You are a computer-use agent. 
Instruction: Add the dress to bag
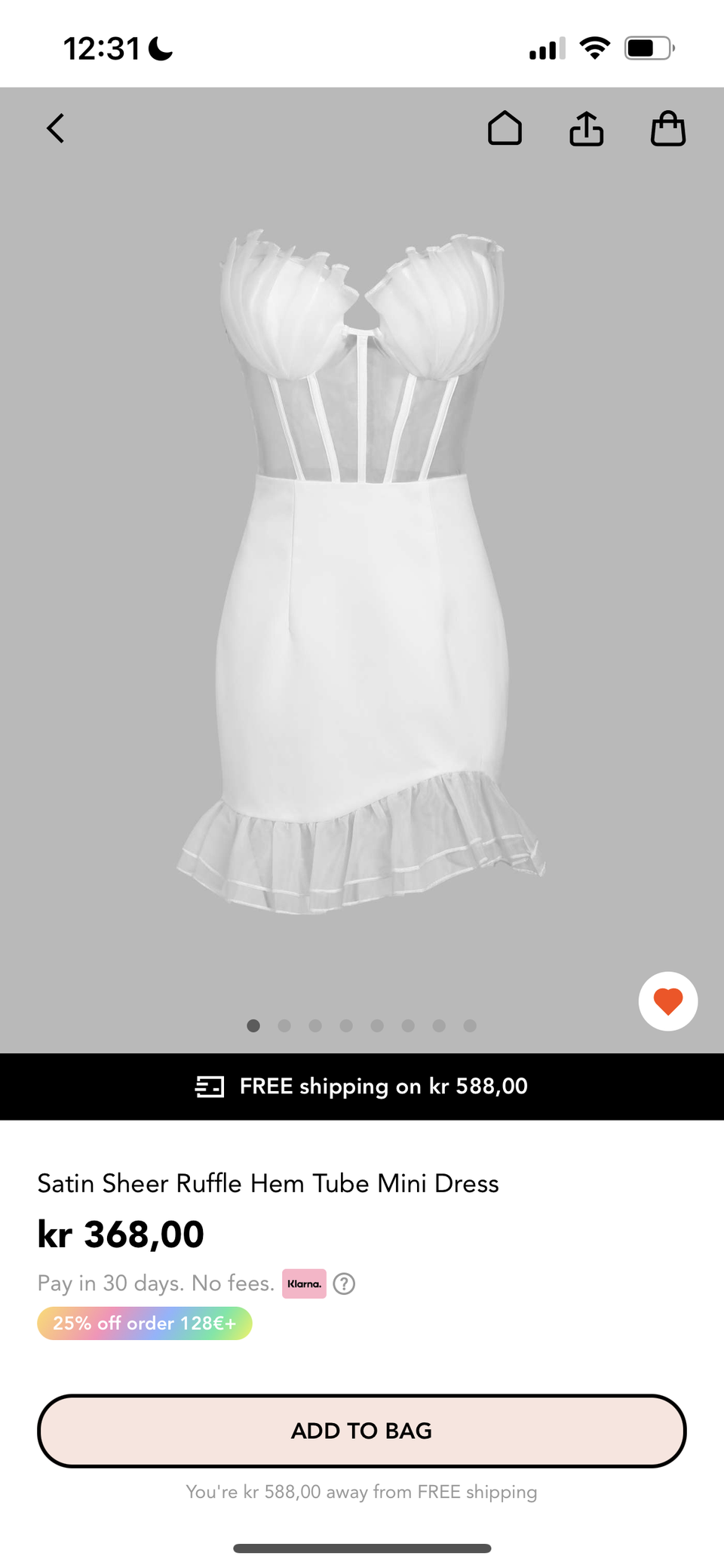pos(362,1431)
